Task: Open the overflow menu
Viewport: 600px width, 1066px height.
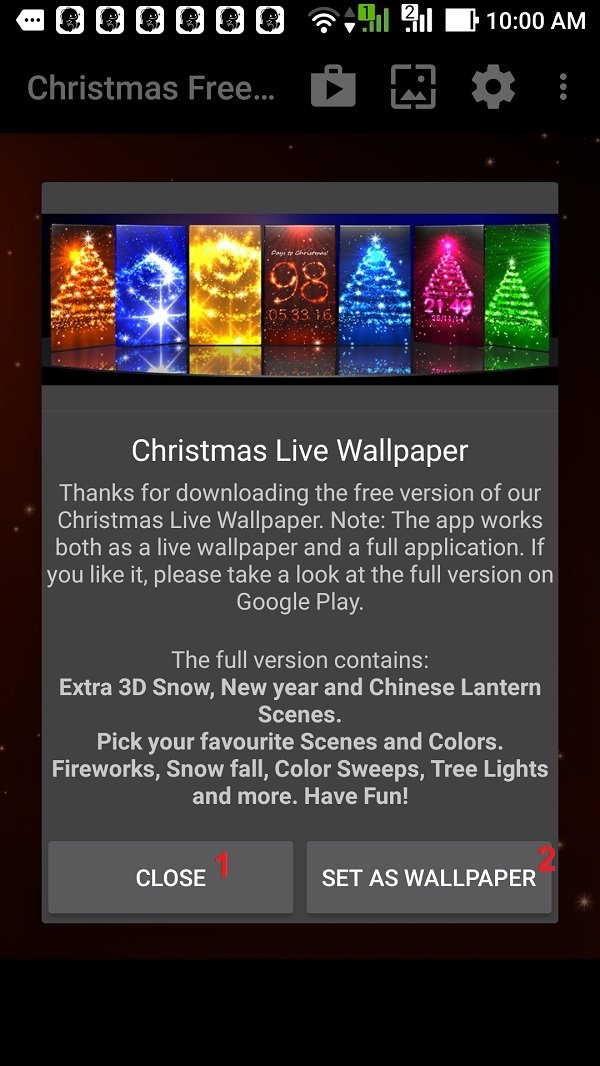Action: click(x=563, y=88)
